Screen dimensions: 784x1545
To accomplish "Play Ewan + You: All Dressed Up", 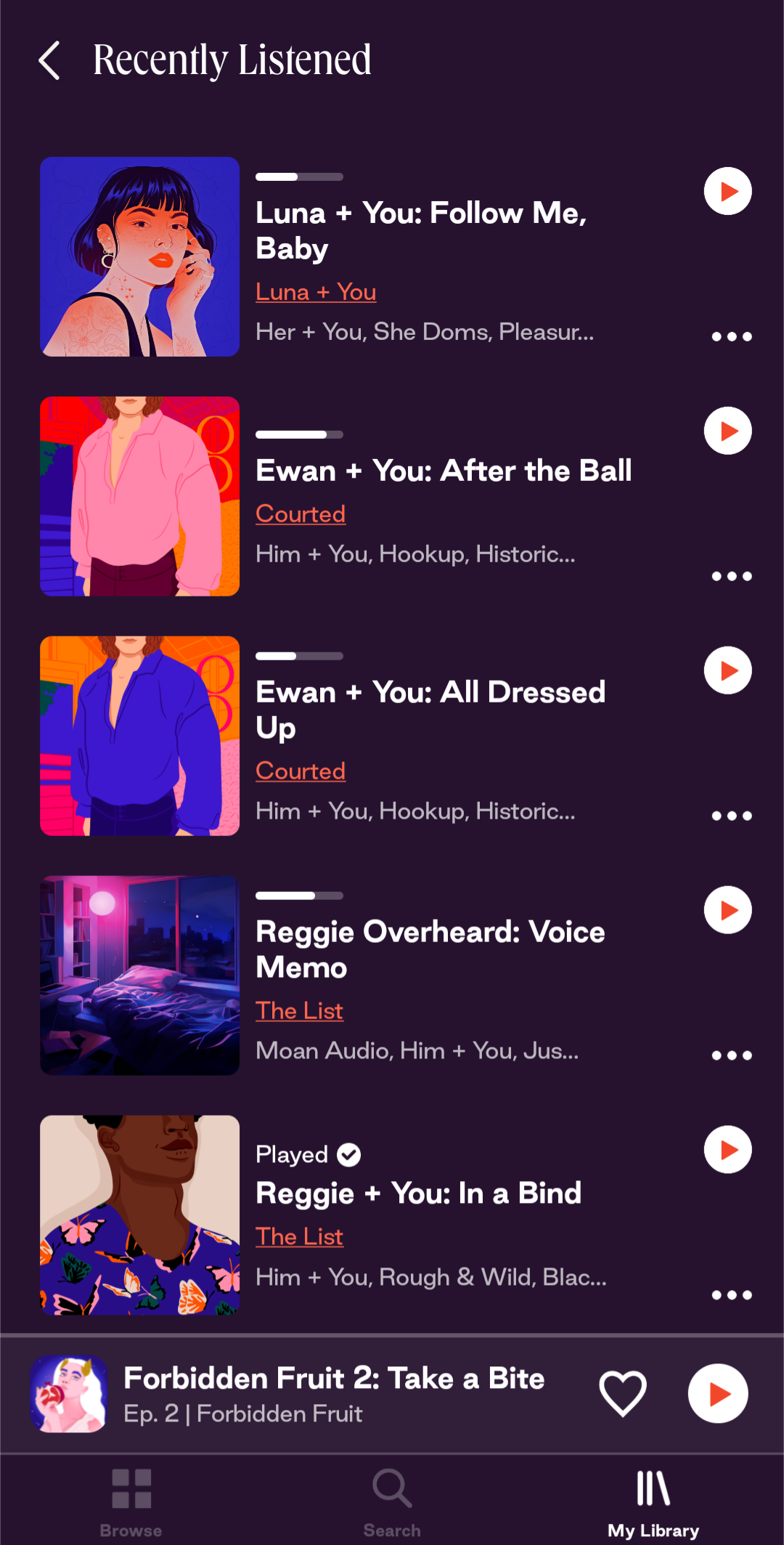I will coord(727,671).
